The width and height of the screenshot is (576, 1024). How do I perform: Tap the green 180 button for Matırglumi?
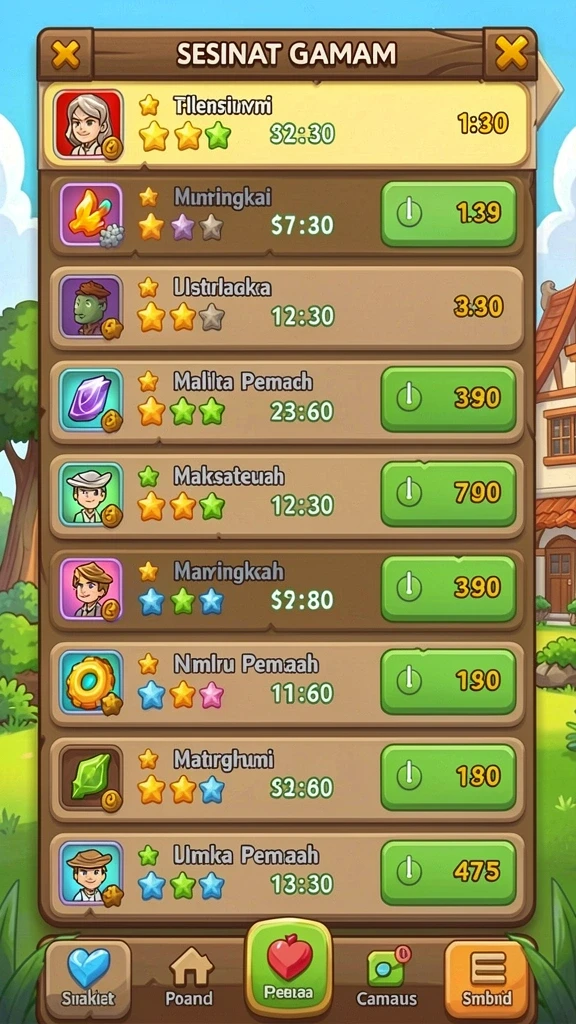pyautogui.click(x=448, y=777)
